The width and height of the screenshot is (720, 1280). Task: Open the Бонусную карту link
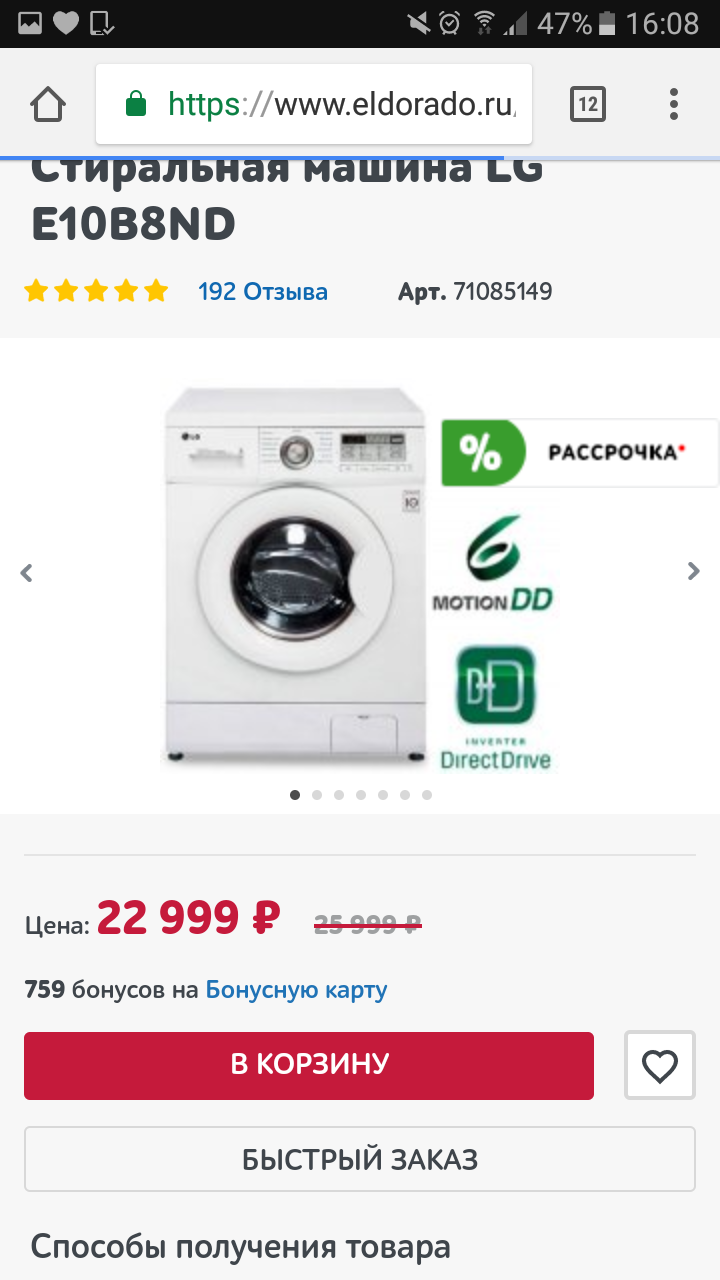(x=296, y=990)
